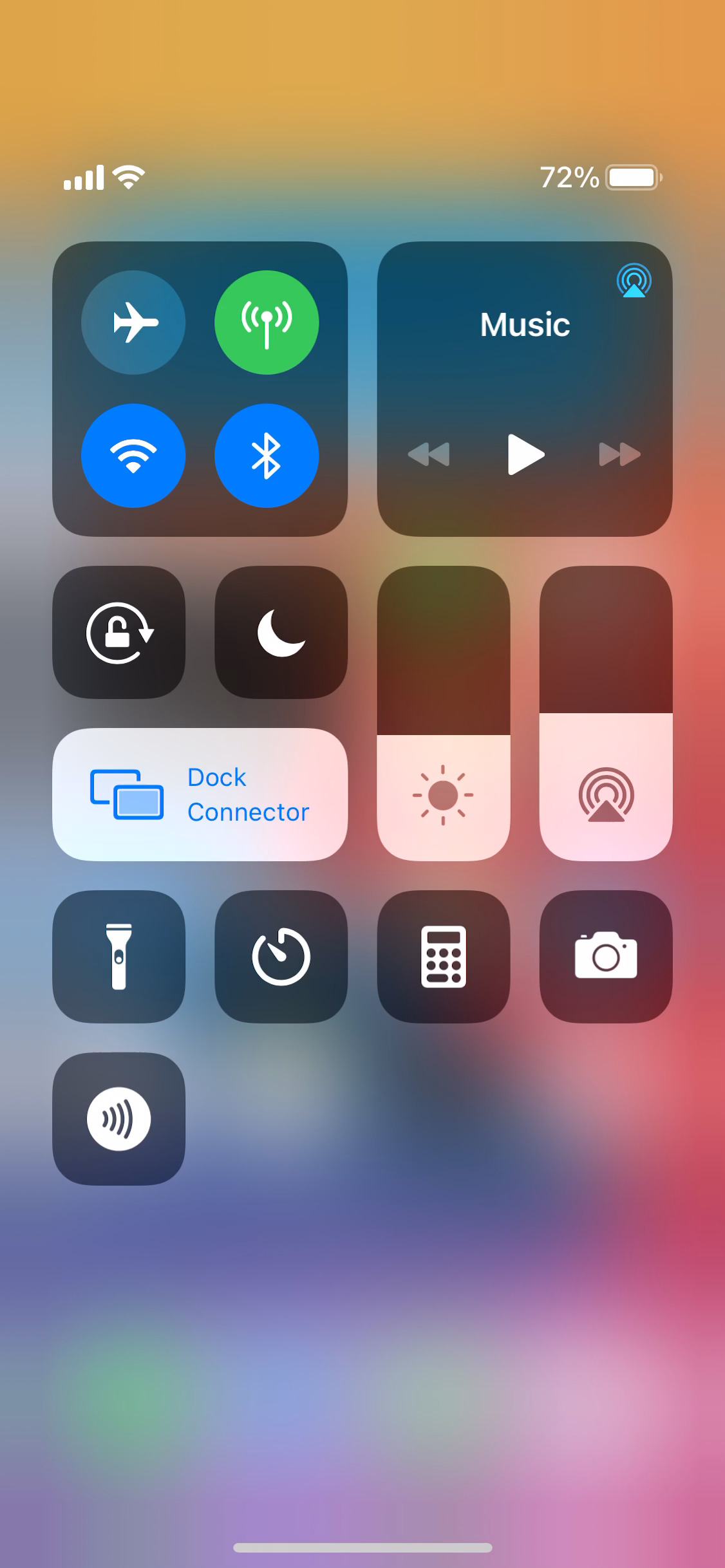The image size is (725, 1568).
Task: Tap the AirPlay icon on the Music card
Action: pyautogui.click(x=634, y=282)
